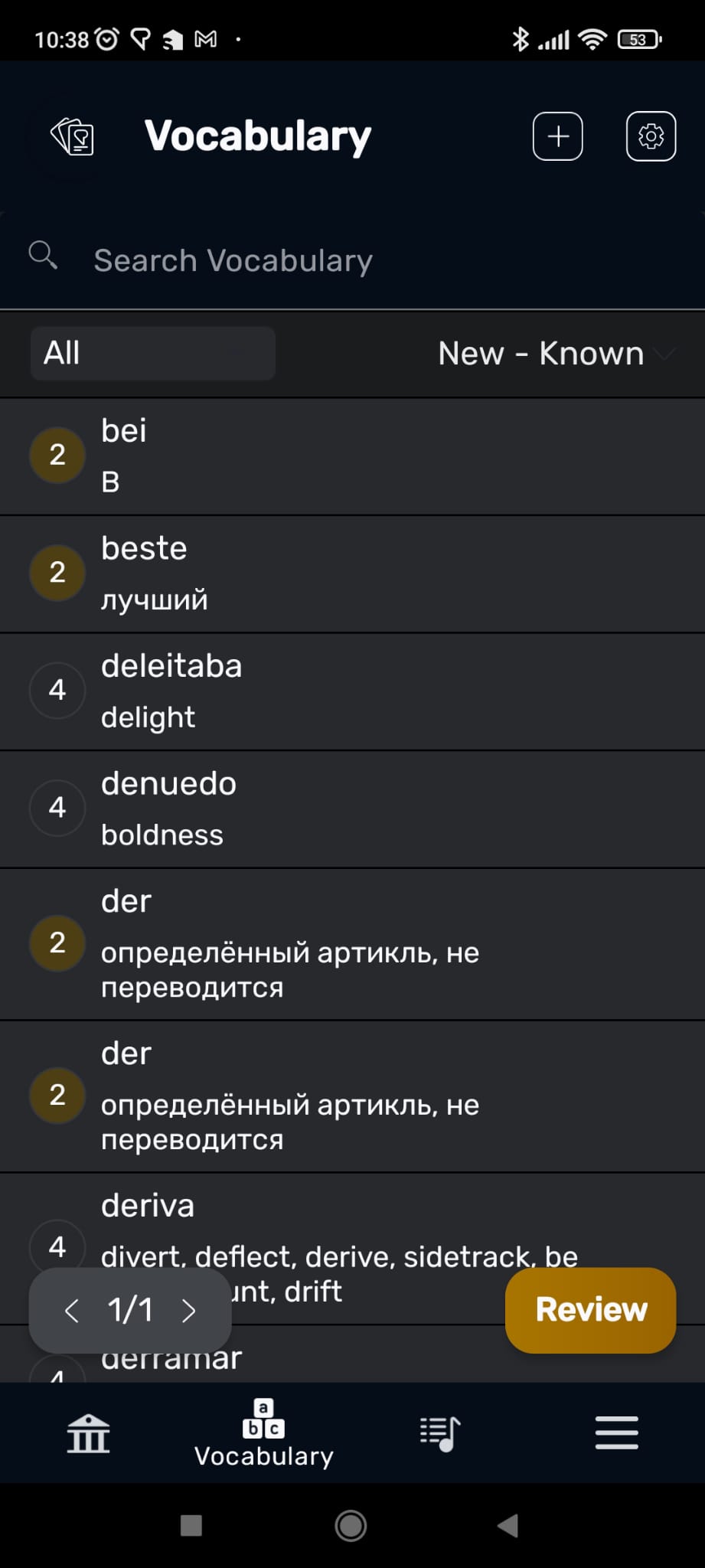The height and width of the screenshot is (1568, 705).
Task: Open the word denuedo
Action: [352, 809]
